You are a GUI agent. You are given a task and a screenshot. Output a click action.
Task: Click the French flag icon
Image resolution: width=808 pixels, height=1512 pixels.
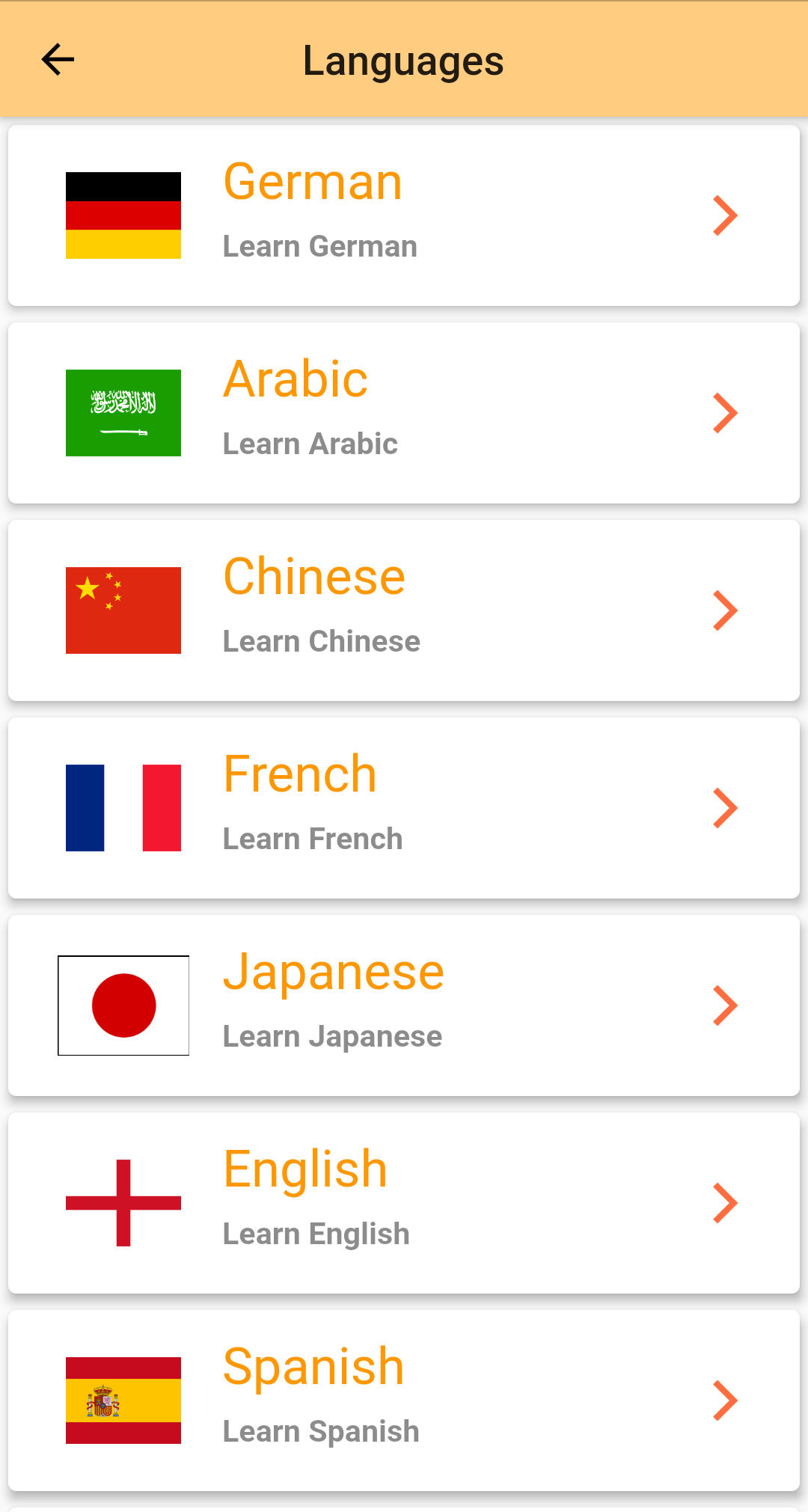tap(123, 806)
